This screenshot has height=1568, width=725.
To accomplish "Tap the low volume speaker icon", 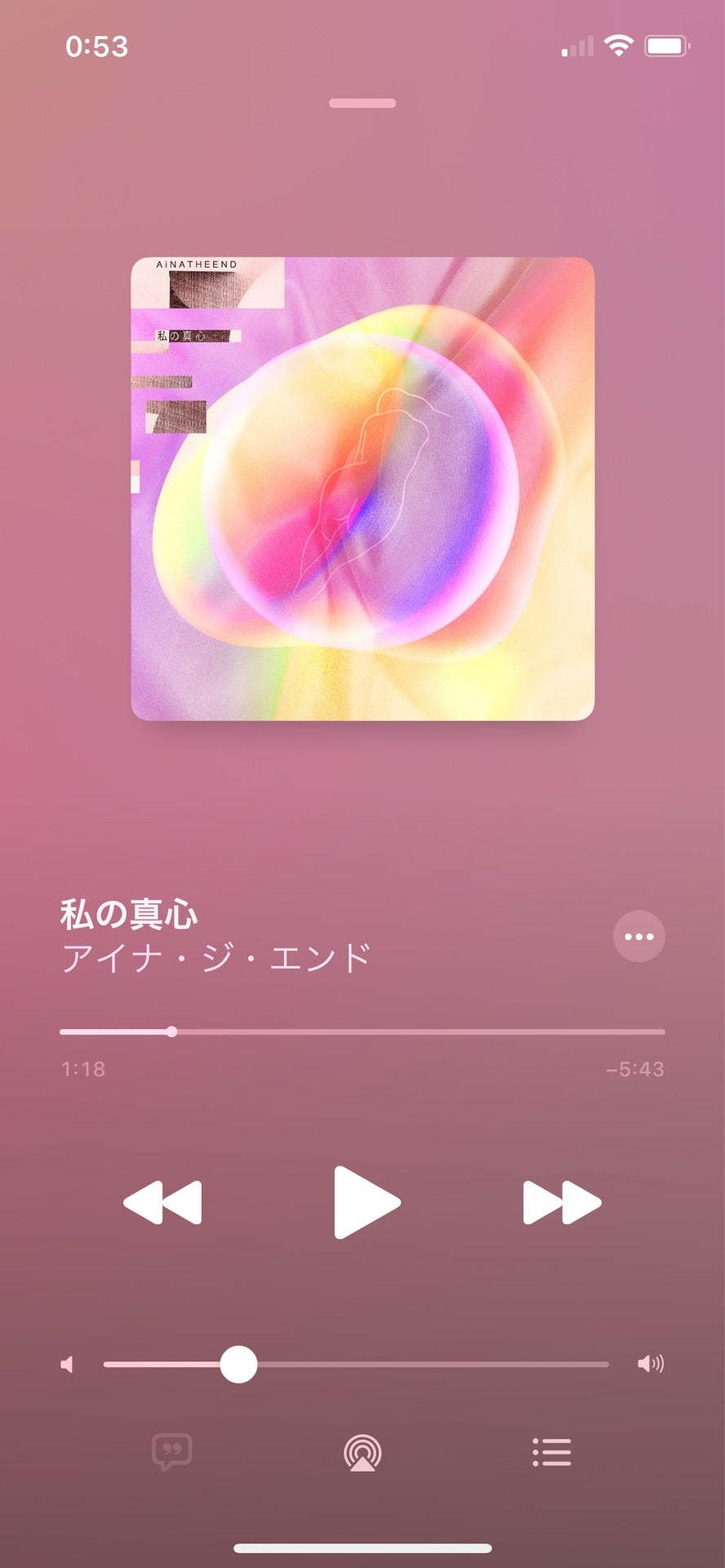I will coord(69,1362).
